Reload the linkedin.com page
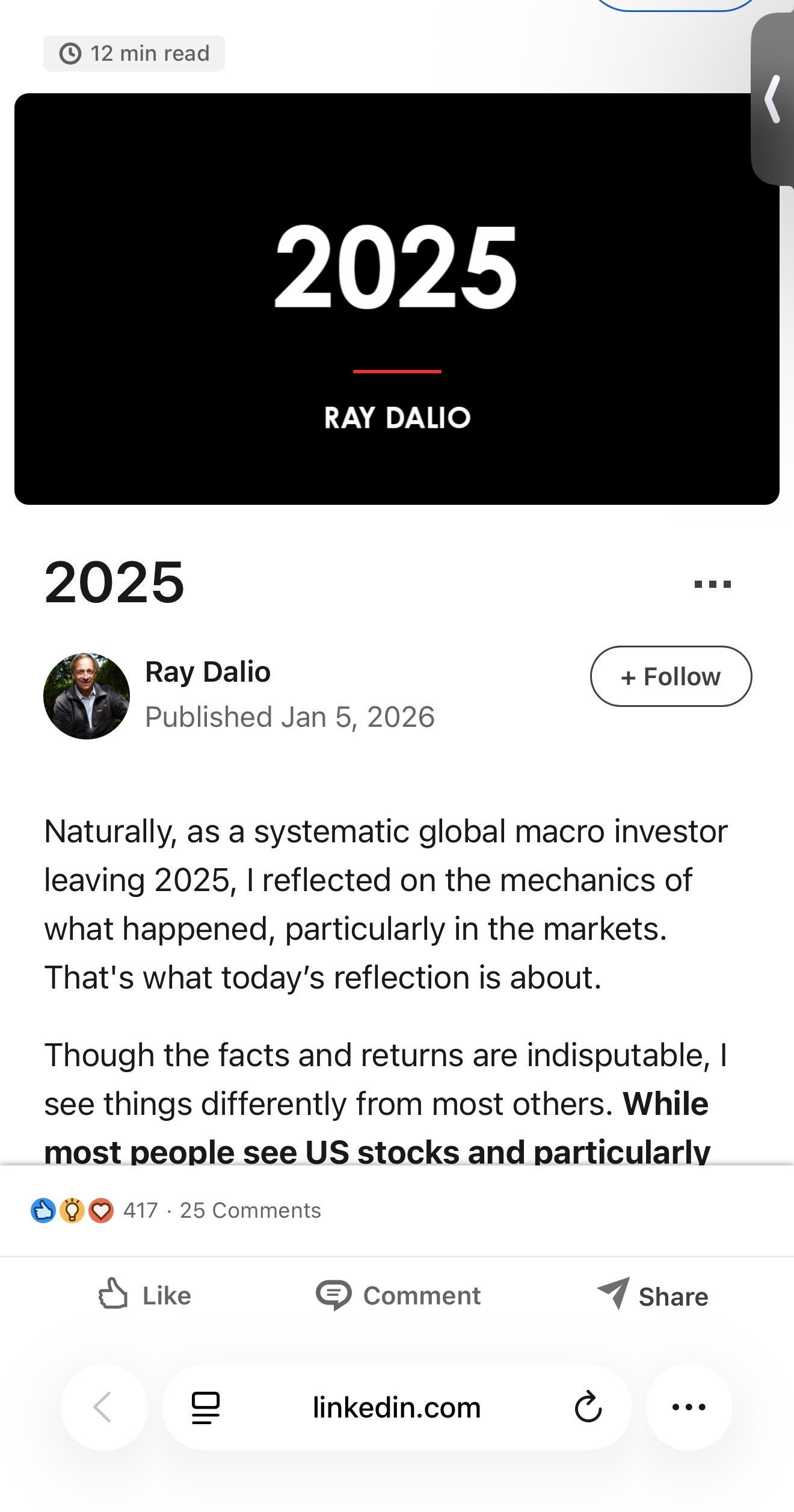This screenshot has width=794, height=1512. click(588, 1407)
